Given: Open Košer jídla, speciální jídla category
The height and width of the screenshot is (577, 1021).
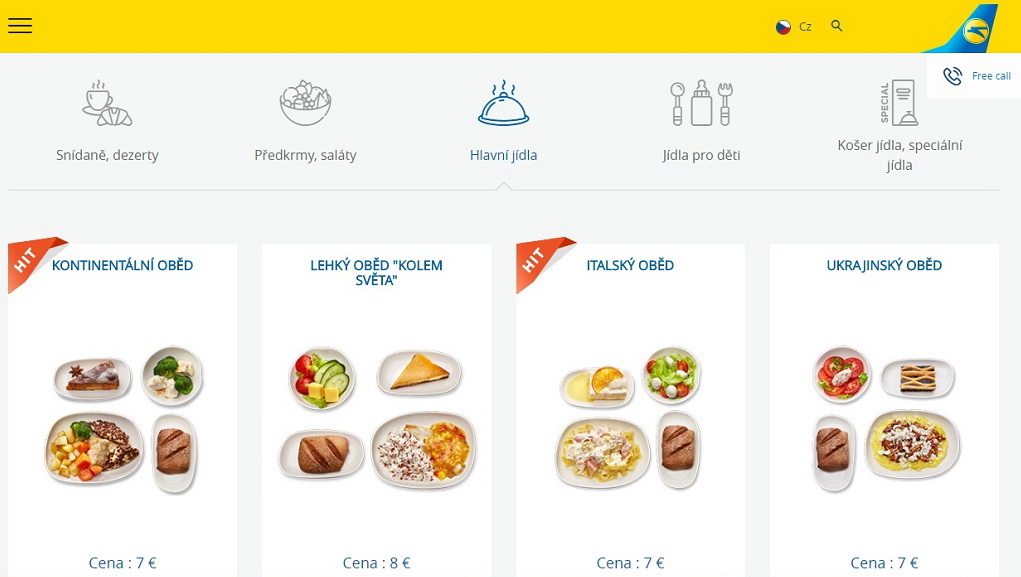Looking at the screenshot, I should click(899, 125).
